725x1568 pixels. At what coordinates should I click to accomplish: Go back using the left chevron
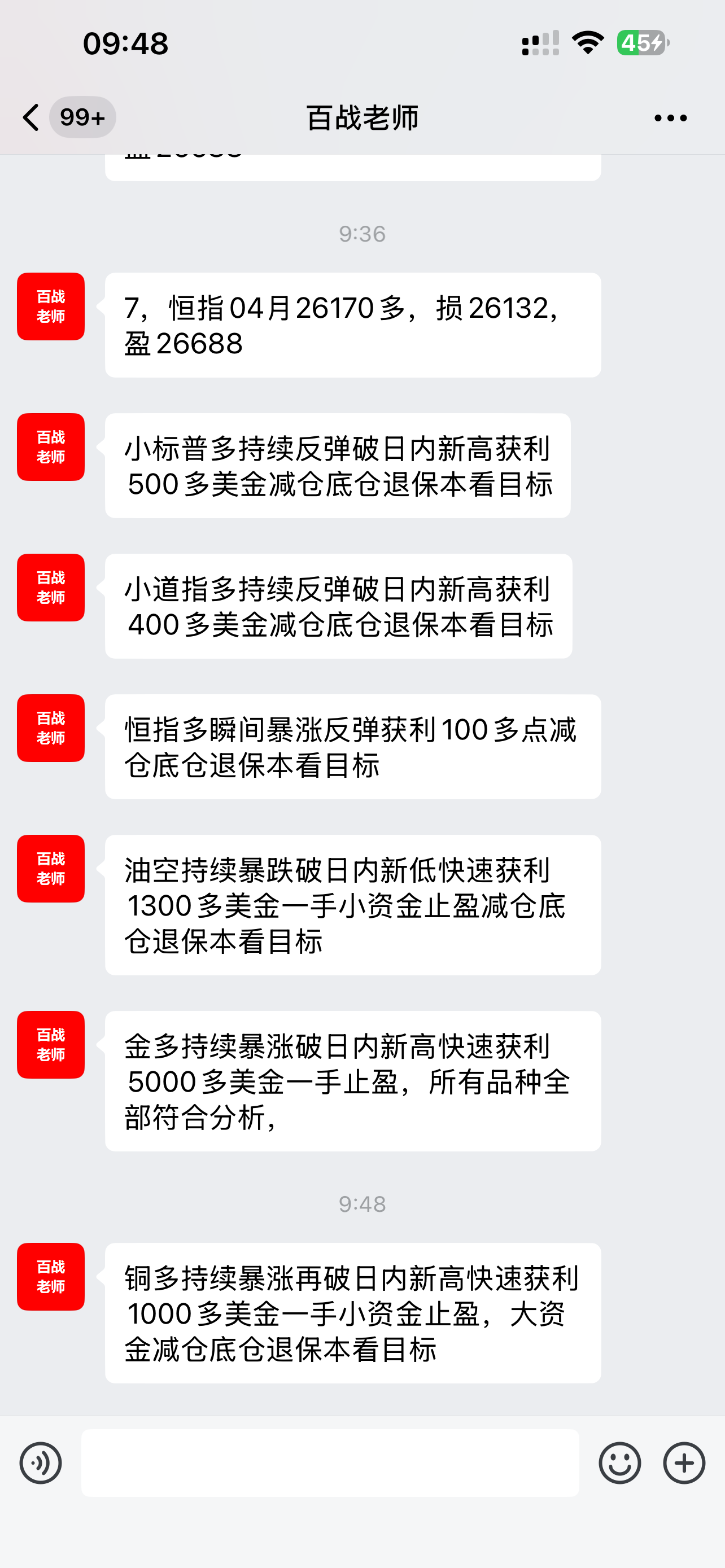point(32,117)
